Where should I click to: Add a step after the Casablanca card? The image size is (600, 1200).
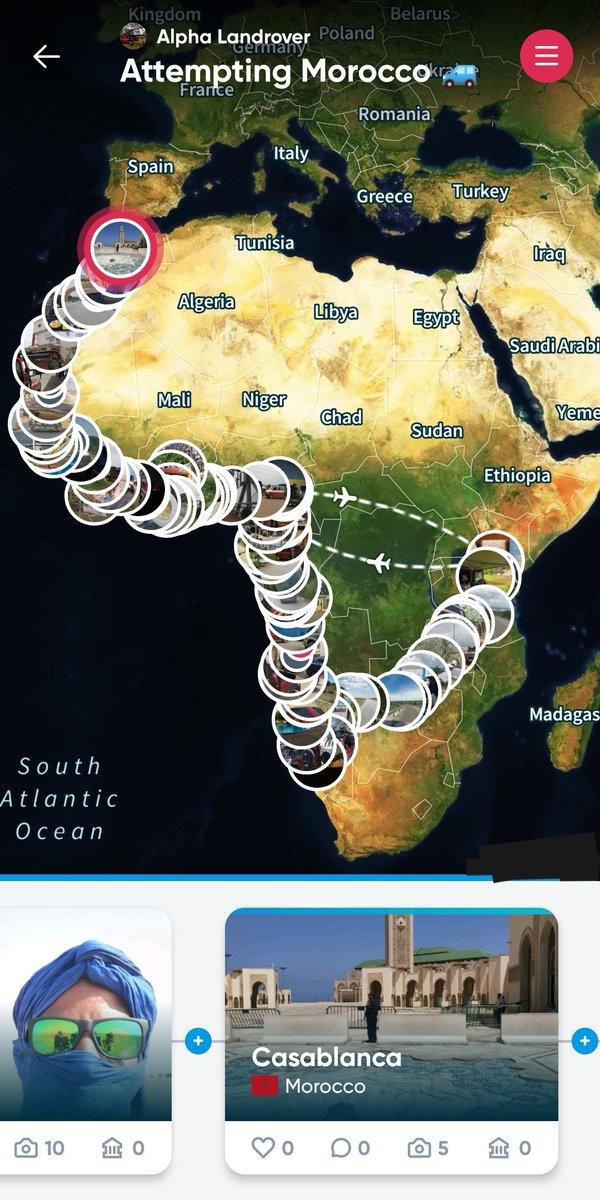coord(585,1042)
